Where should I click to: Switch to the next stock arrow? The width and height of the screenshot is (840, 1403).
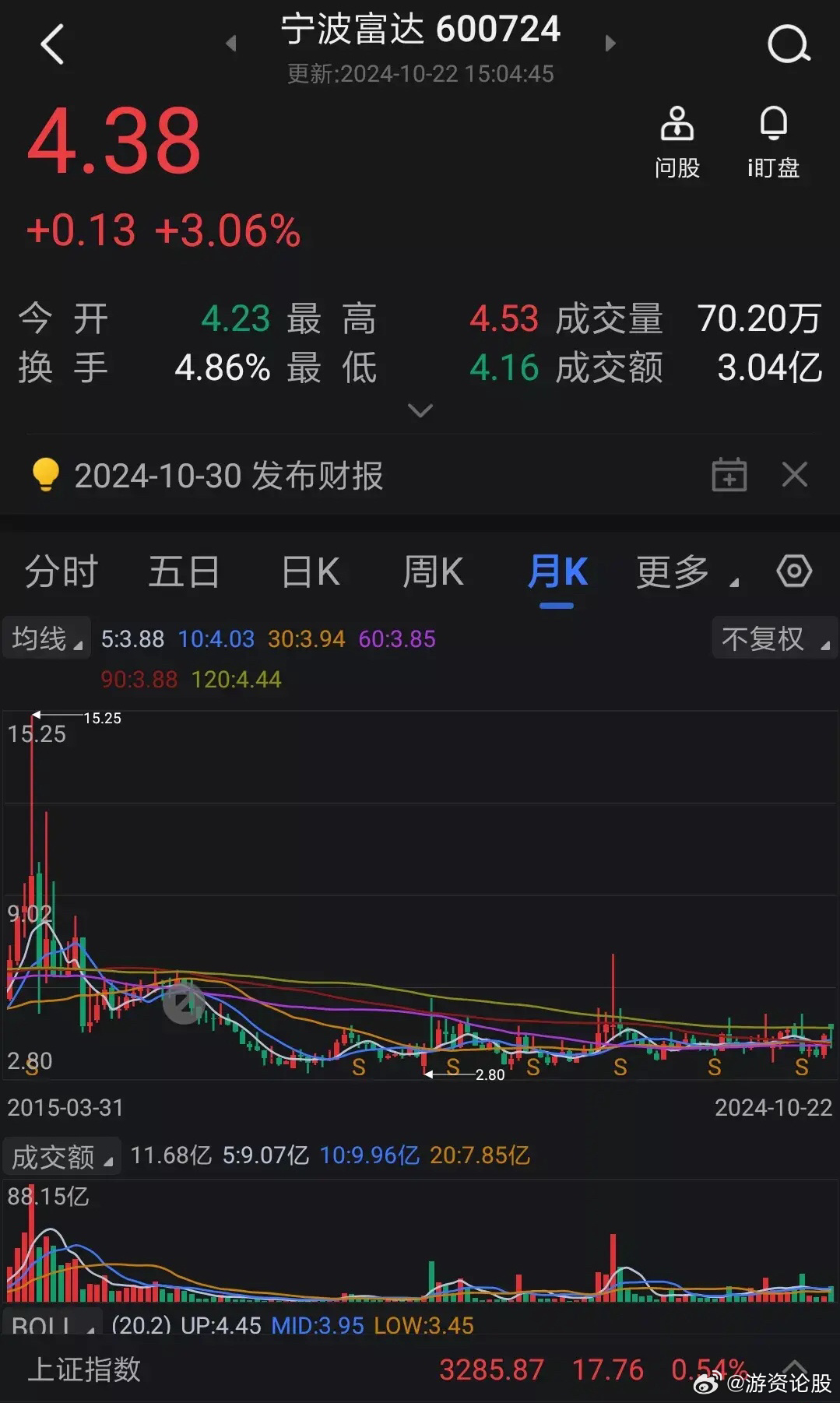point(610,44)
